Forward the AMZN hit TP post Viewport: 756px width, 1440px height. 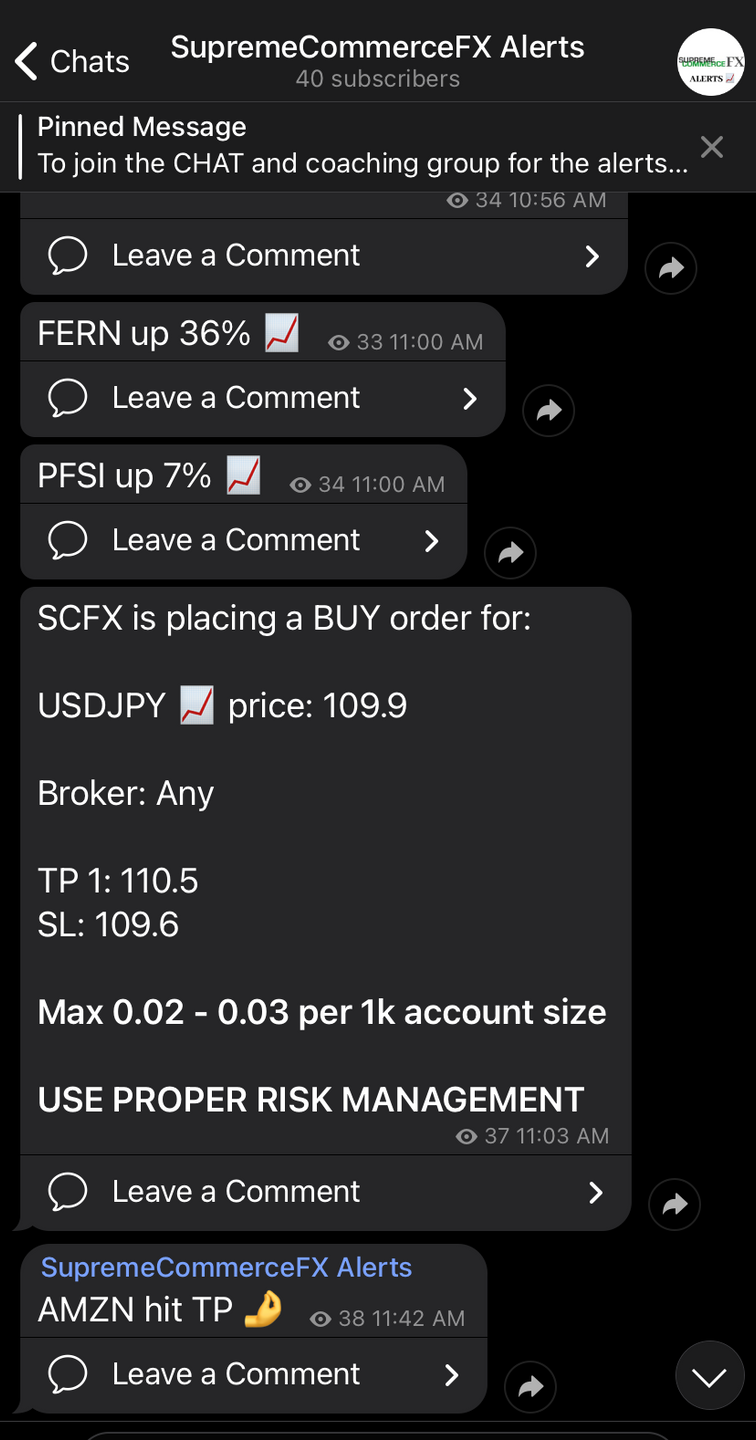tap(530, 1386)
